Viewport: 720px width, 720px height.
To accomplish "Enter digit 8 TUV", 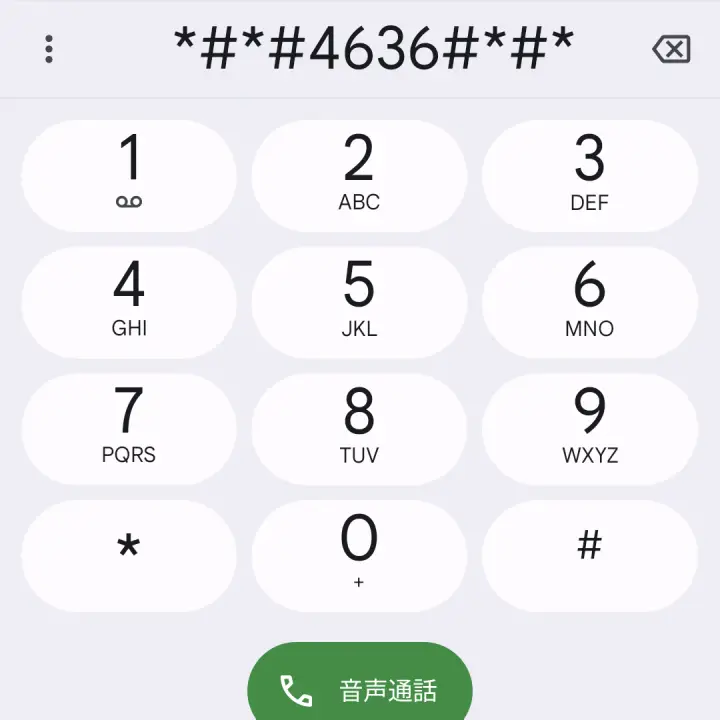I will (x=359, y=429).
